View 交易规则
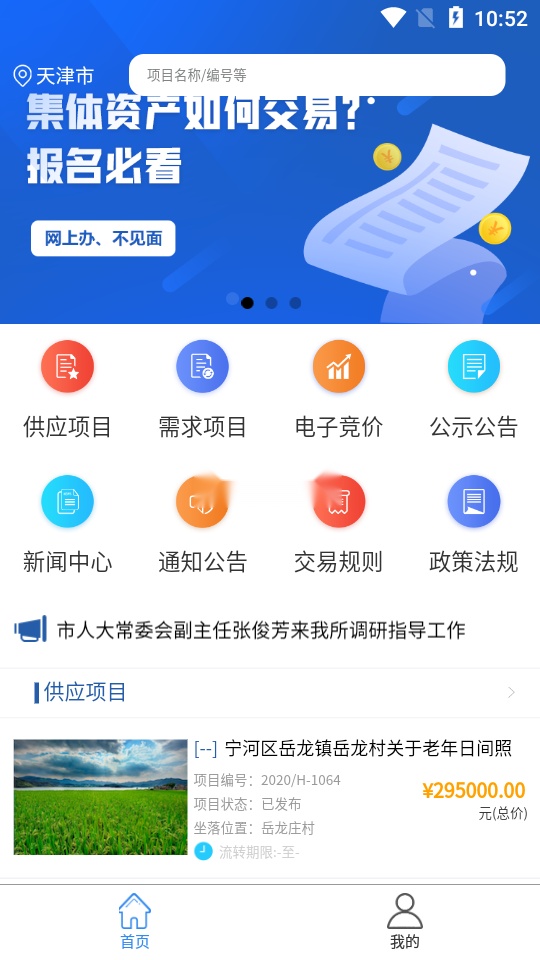Image resolution: width=540 pixels, height=960 pixels. point(339,525)
